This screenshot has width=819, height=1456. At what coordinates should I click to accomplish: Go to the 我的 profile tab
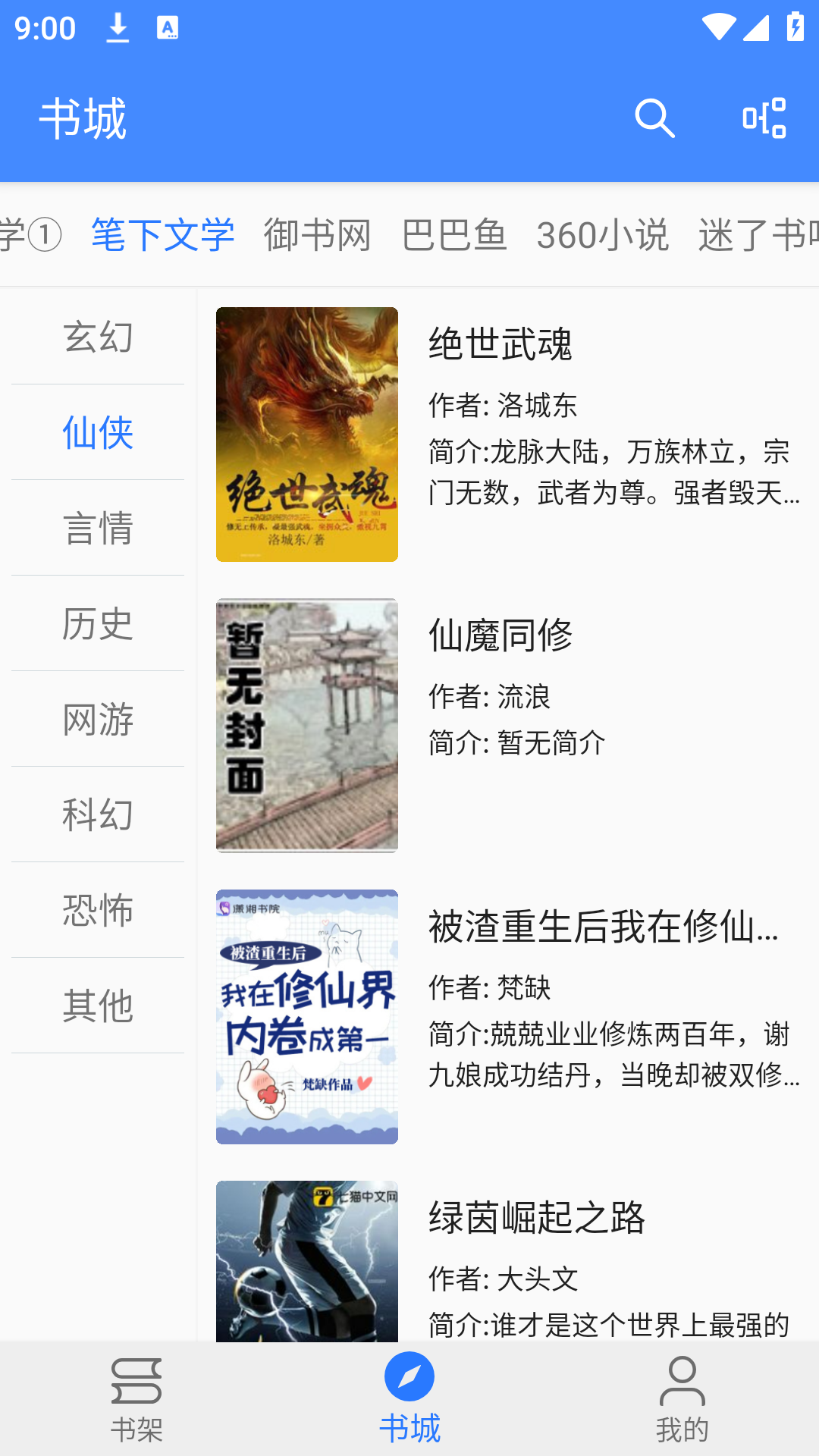[682, 1399]
